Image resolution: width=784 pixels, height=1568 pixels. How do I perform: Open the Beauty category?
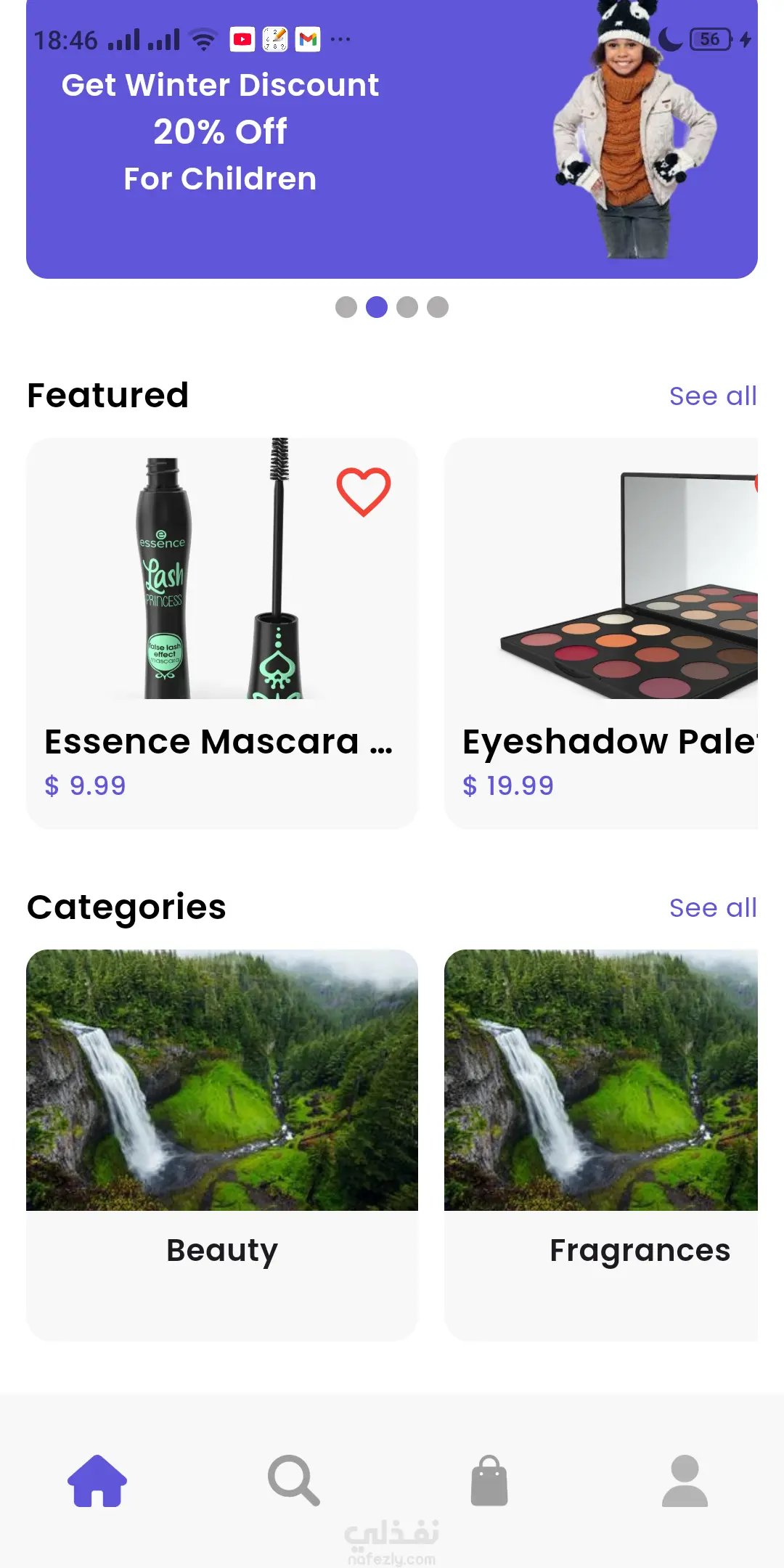pos(221,1143)
